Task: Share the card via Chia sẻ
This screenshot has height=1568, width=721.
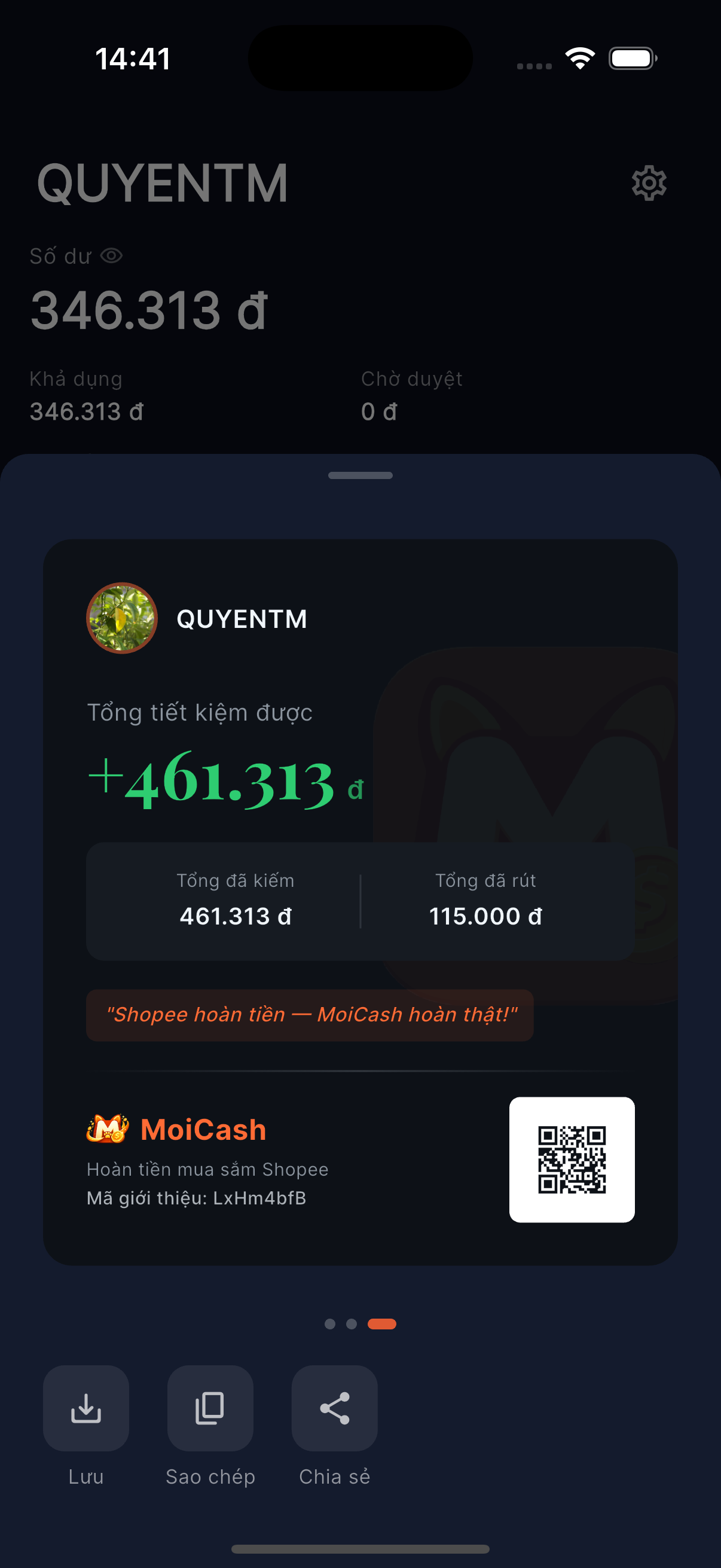Action: [334, 1407]
